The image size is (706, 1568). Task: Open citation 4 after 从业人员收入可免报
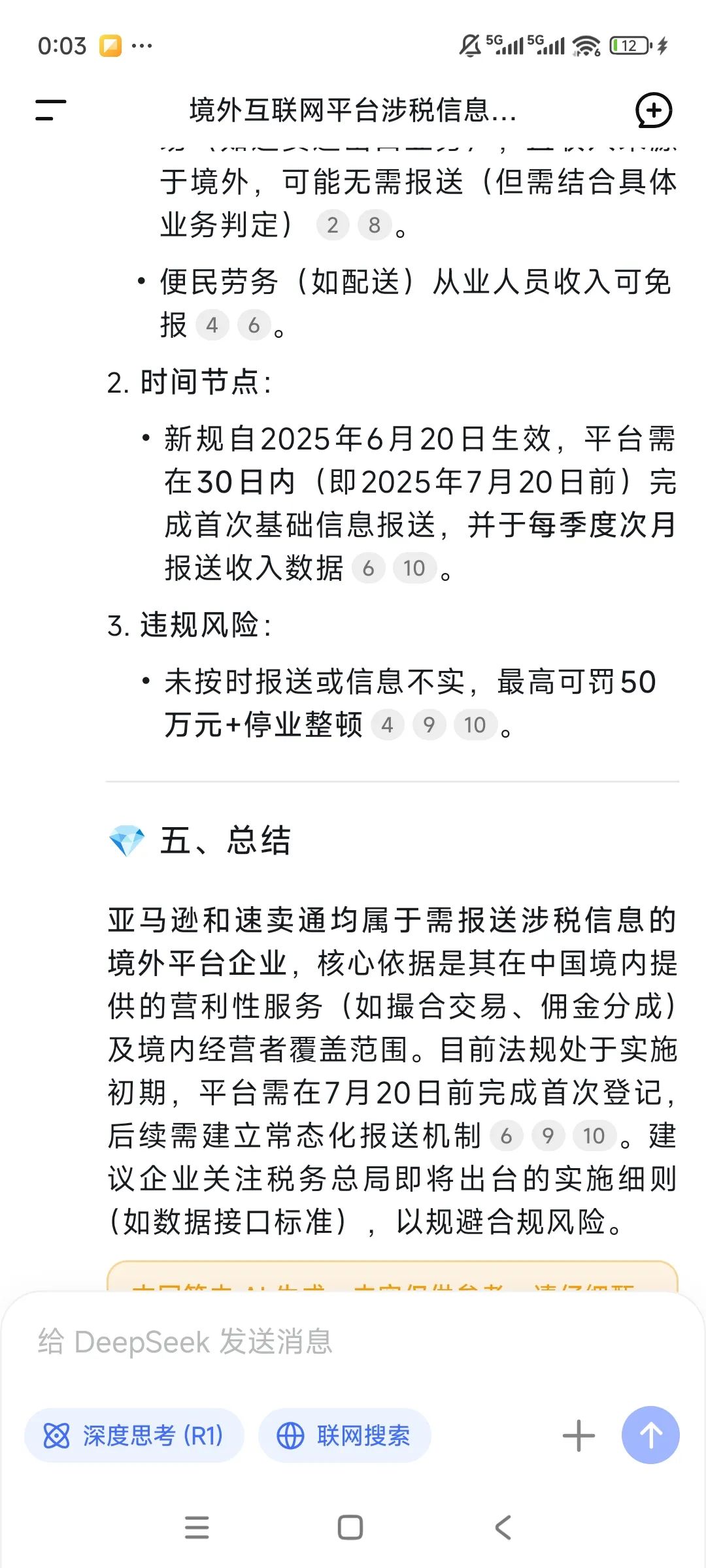coord(212,325)
